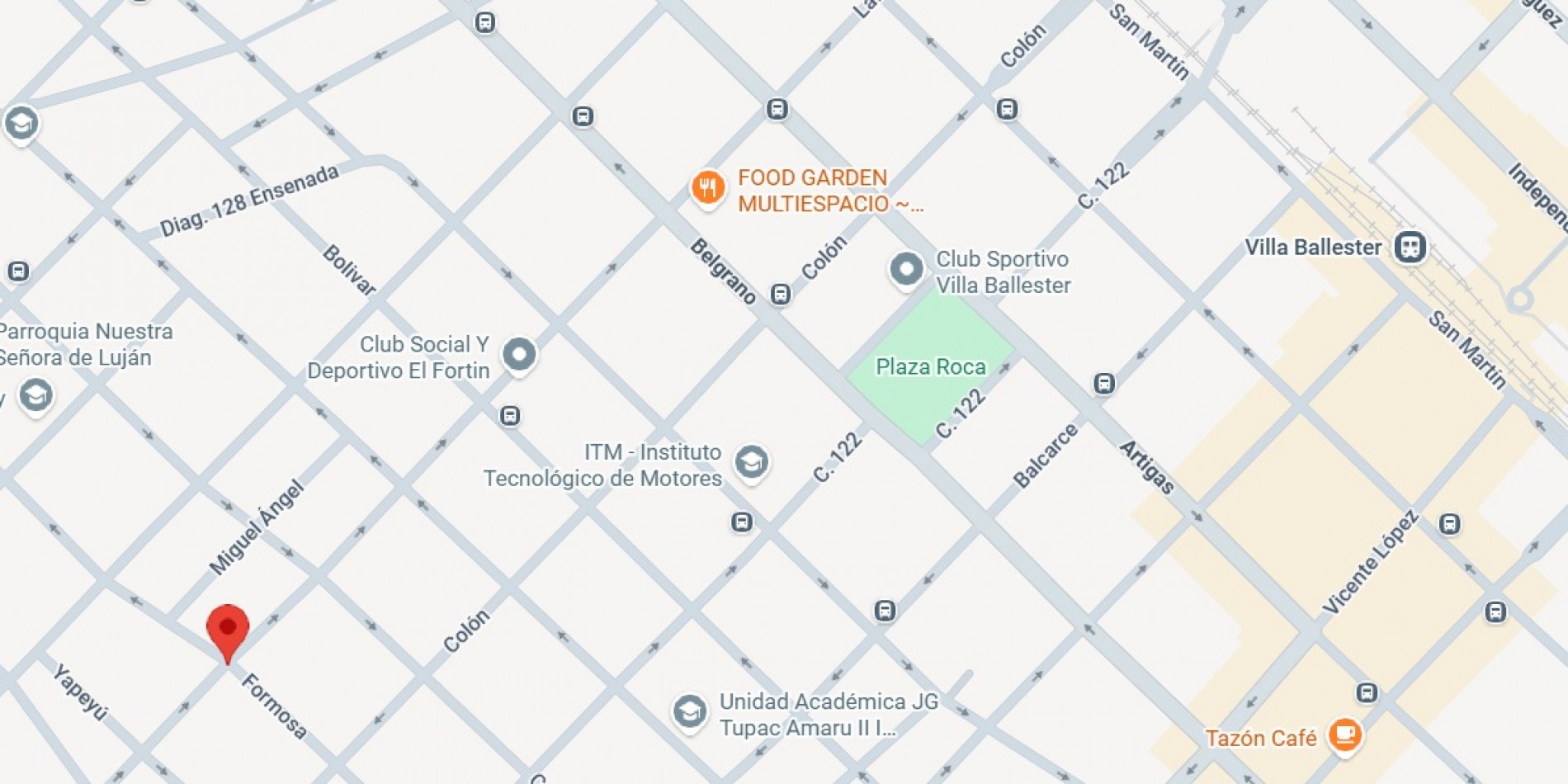Viewport: 1568px width, 784px height.
Task: Open Parroquia Nuestra Señora de Luján marker
Action: [35, 395]
